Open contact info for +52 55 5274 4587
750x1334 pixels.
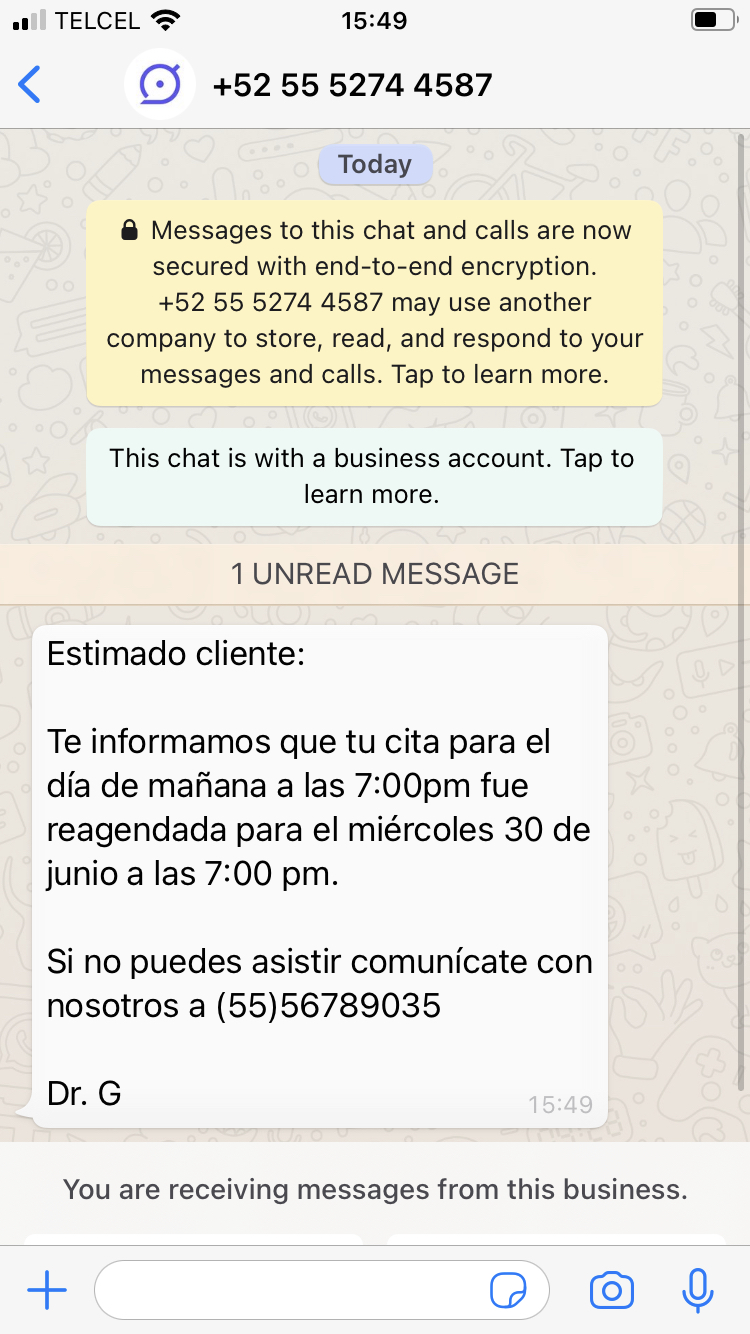tap(352, 85)
